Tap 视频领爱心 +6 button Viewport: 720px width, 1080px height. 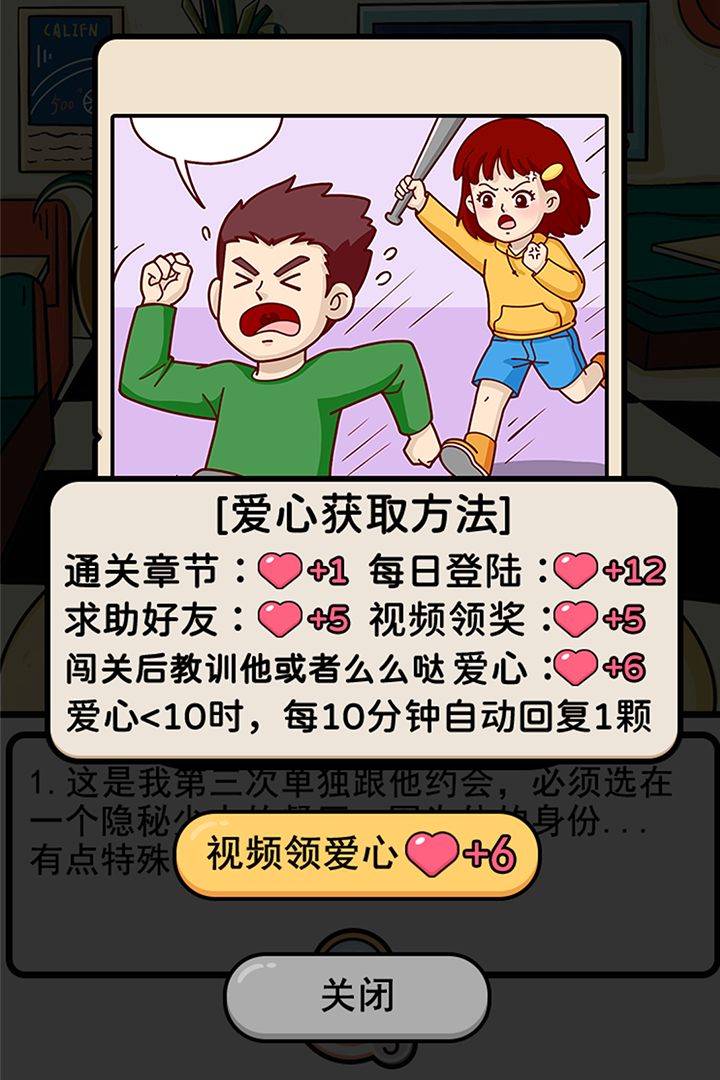click(x=358, y=856)
